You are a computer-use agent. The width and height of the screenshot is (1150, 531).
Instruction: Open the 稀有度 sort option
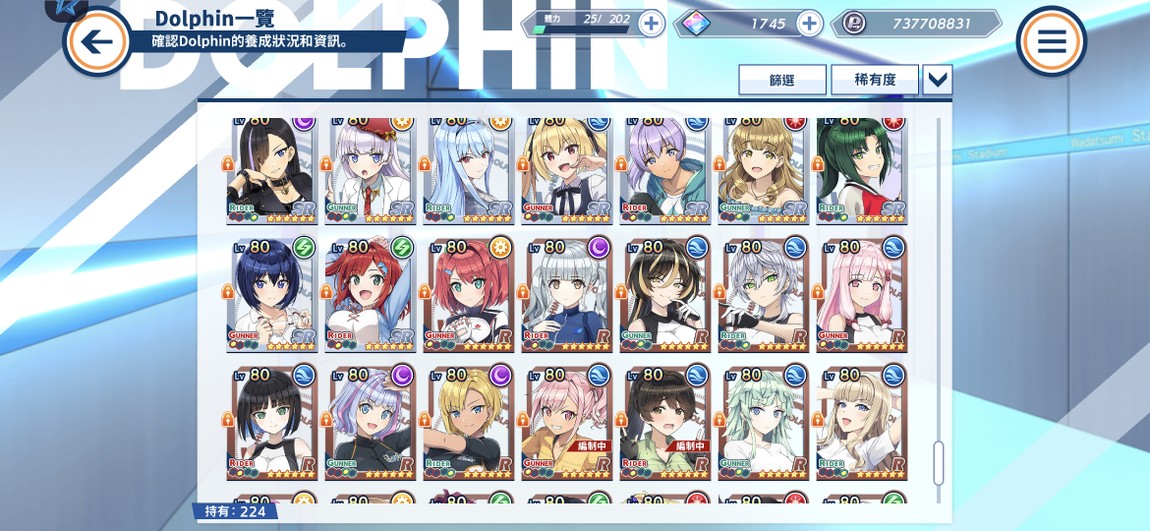tap(875, 80)
